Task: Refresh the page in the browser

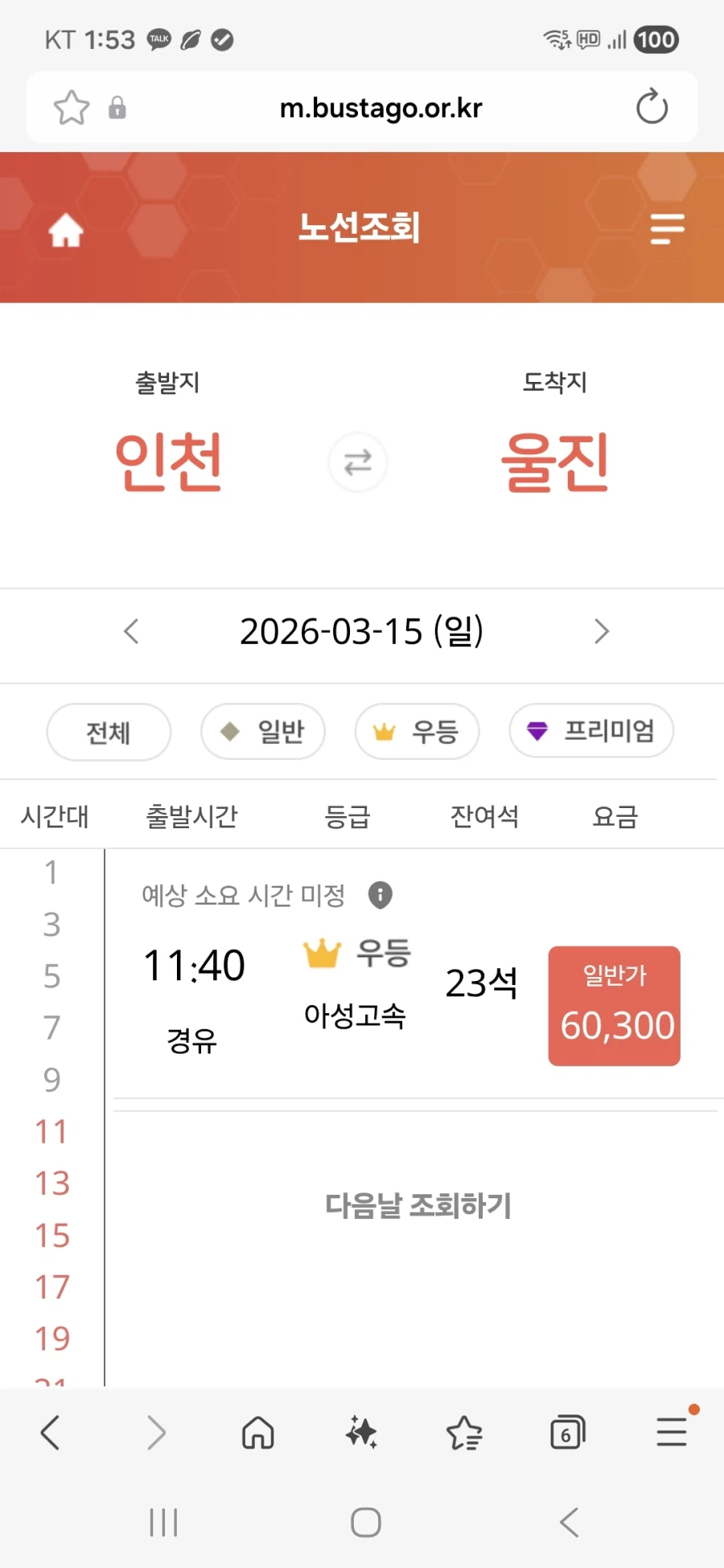Action: pyautogui.click(x=652, y=107)
